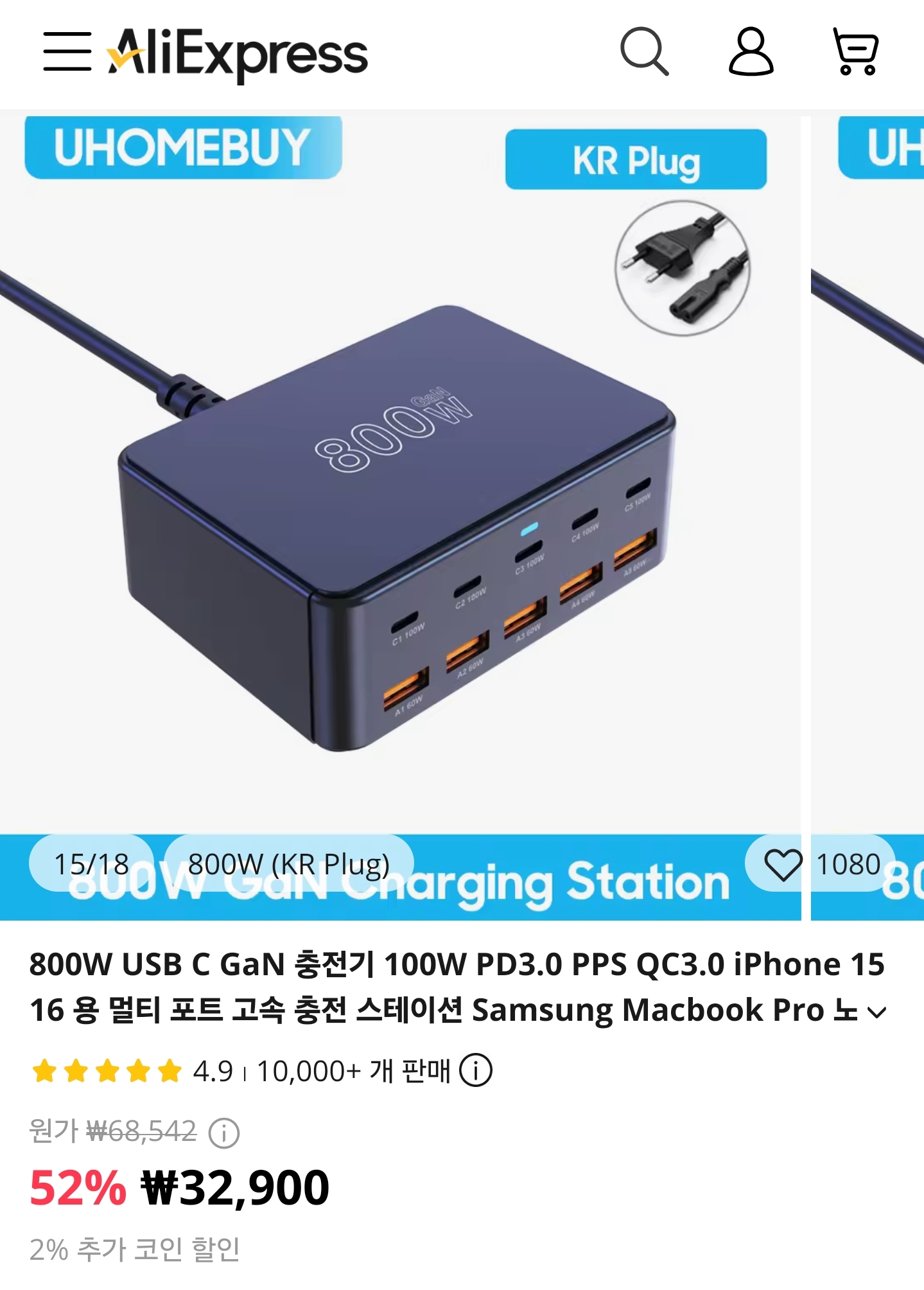924x1290 pixels.
Task: Show info about original price ₩68,542
Action: click(x=224, y=1133)
